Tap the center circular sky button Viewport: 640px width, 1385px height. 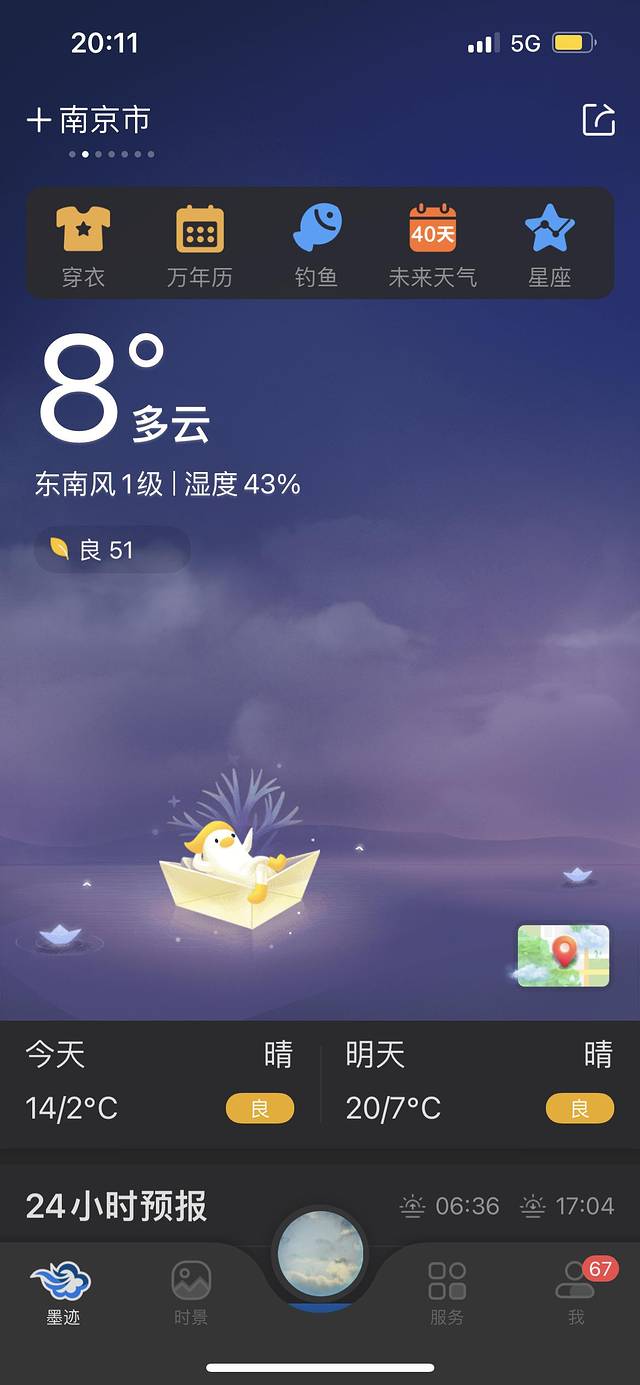click(320, 1257)
